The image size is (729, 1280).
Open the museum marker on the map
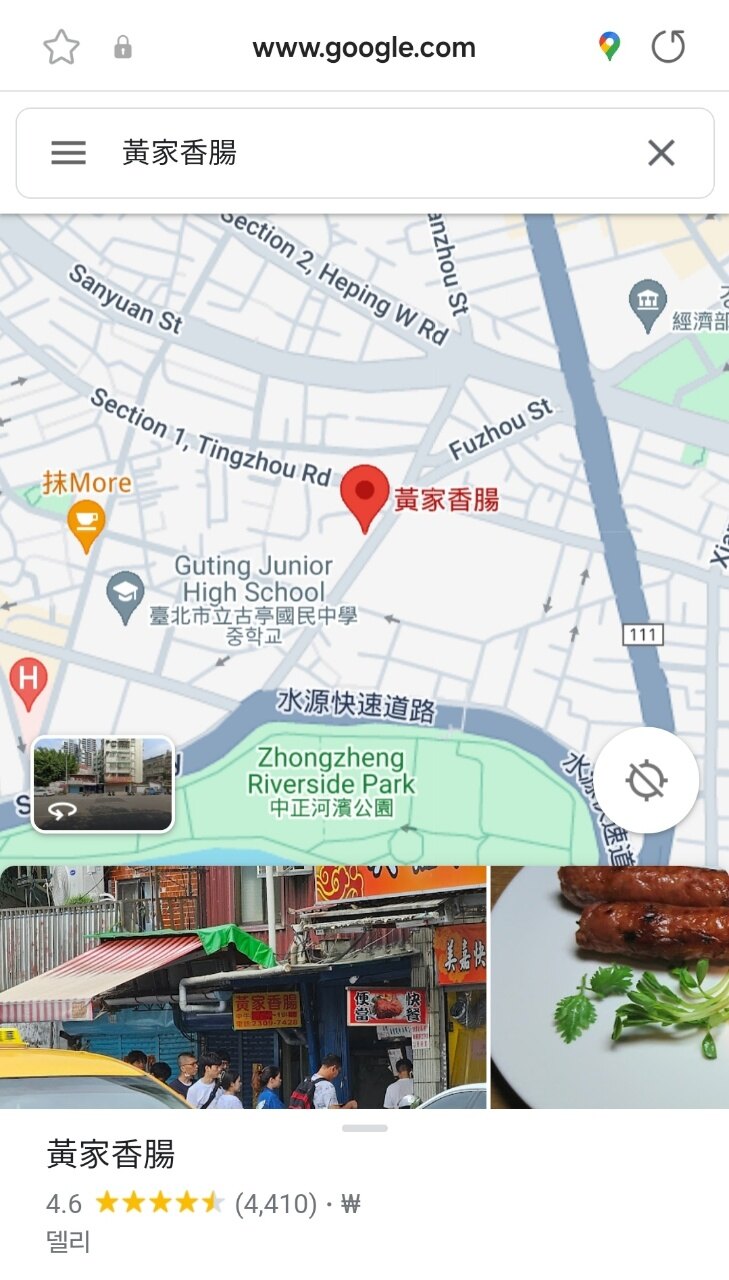coord(647,303)
